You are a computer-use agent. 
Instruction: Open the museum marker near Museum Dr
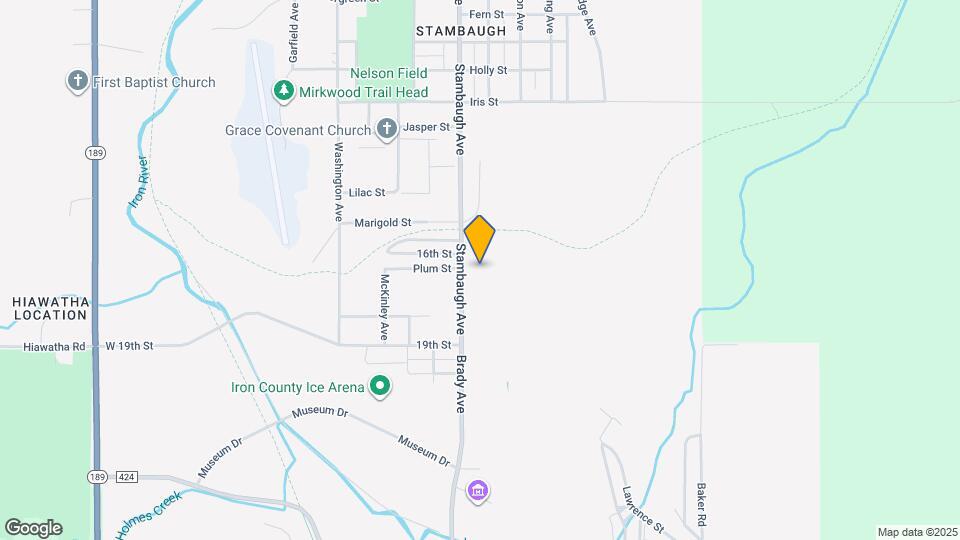(x=479, y=491)
